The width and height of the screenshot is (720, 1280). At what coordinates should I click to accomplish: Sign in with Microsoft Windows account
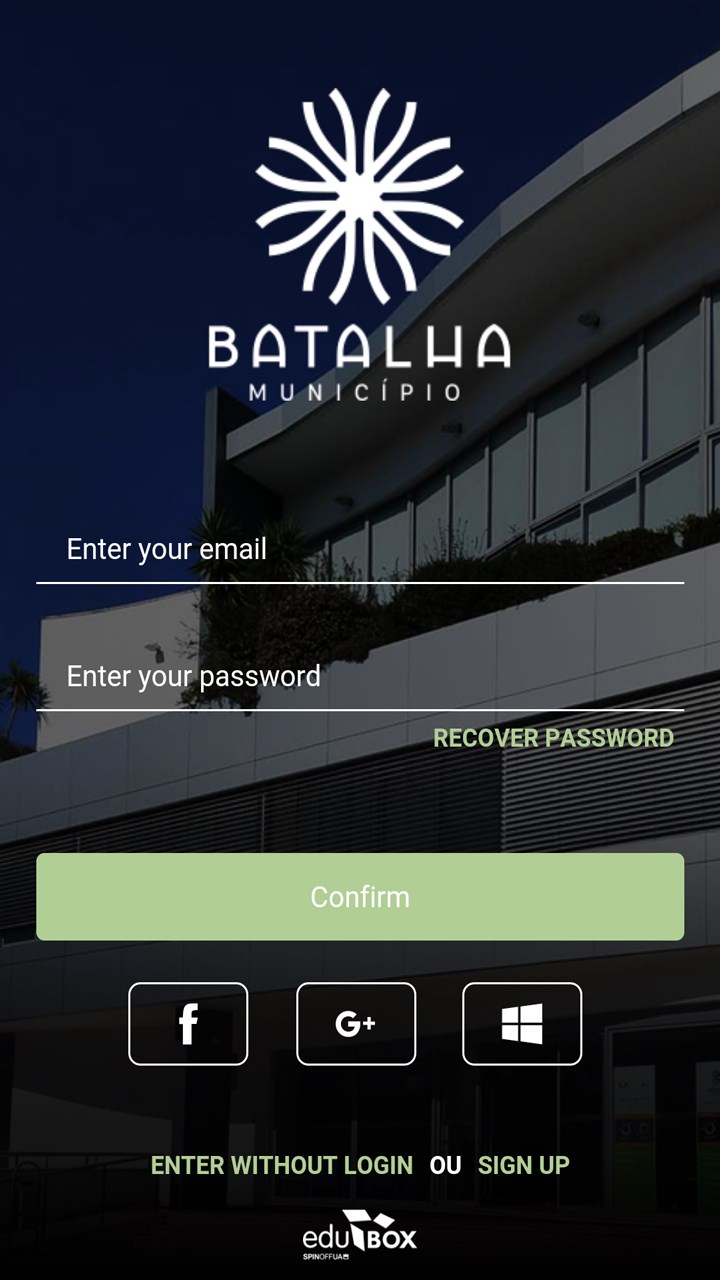522,1024
